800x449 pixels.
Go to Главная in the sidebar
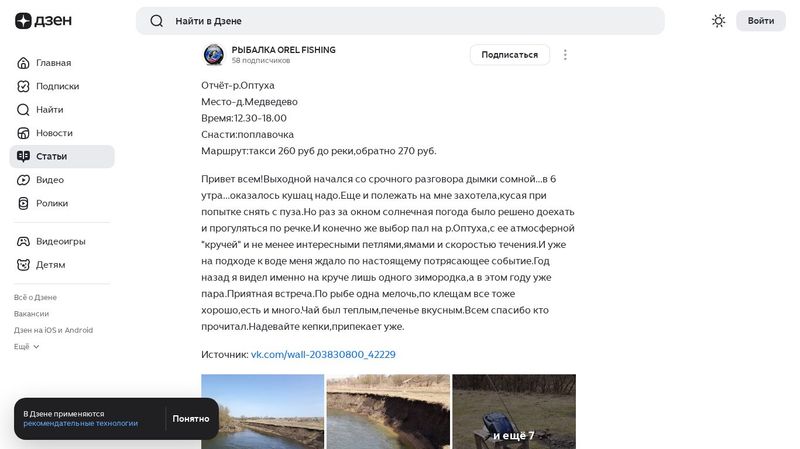pos(53,63)
